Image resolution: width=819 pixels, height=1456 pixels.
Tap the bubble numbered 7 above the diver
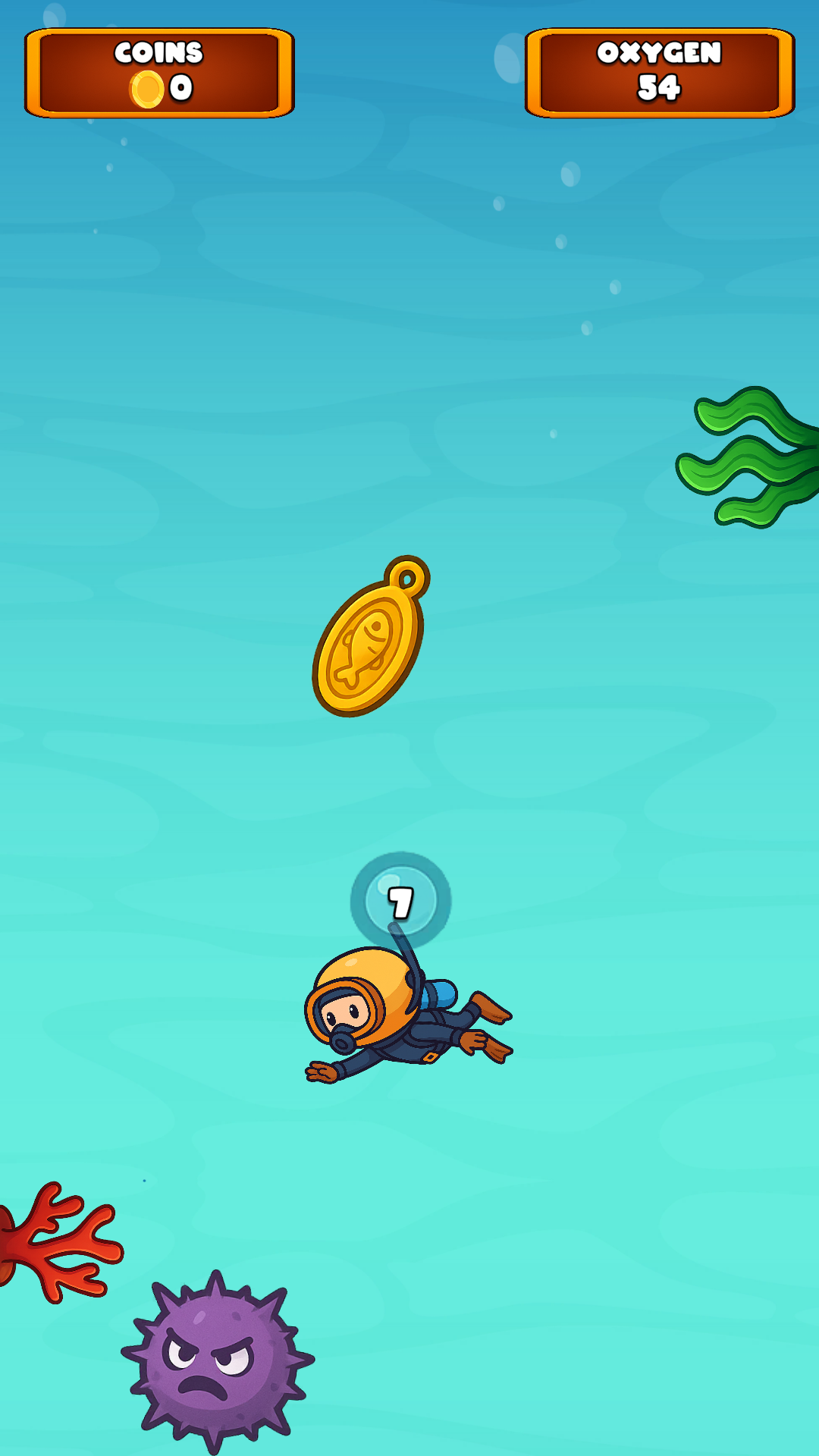(400, 900)
